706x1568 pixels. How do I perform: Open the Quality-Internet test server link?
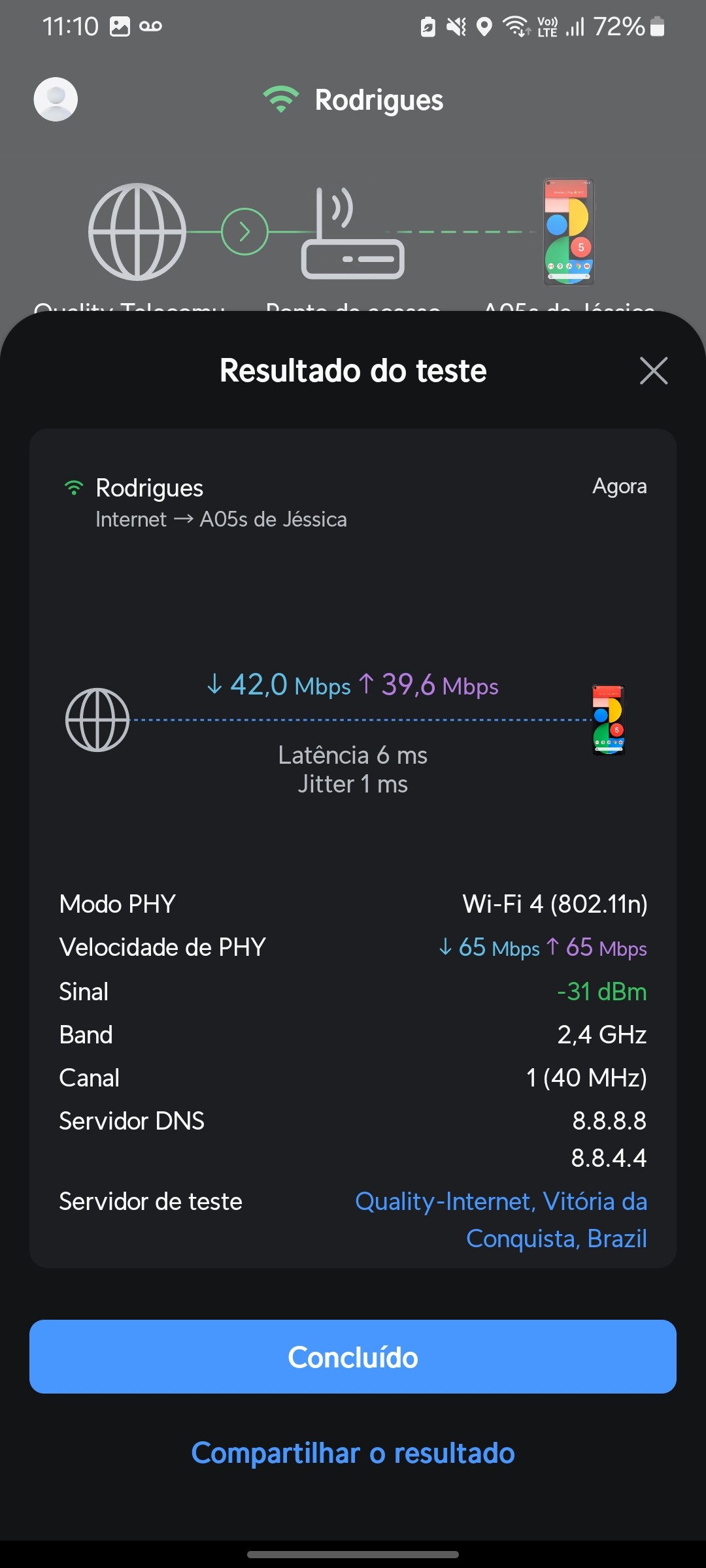click(x=501, y=1219)
